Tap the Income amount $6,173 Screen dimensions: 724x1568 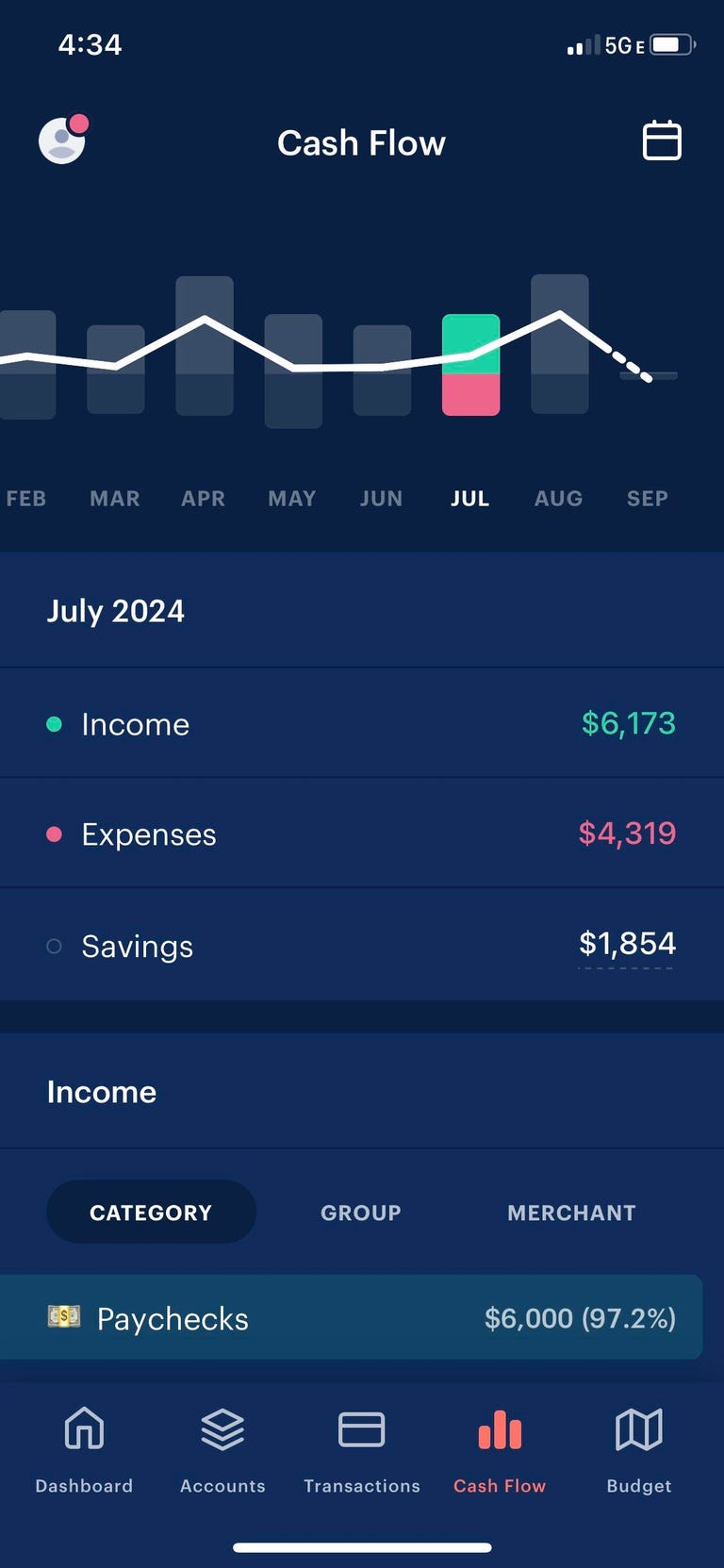pyautogui.click(x=628, y=724)
